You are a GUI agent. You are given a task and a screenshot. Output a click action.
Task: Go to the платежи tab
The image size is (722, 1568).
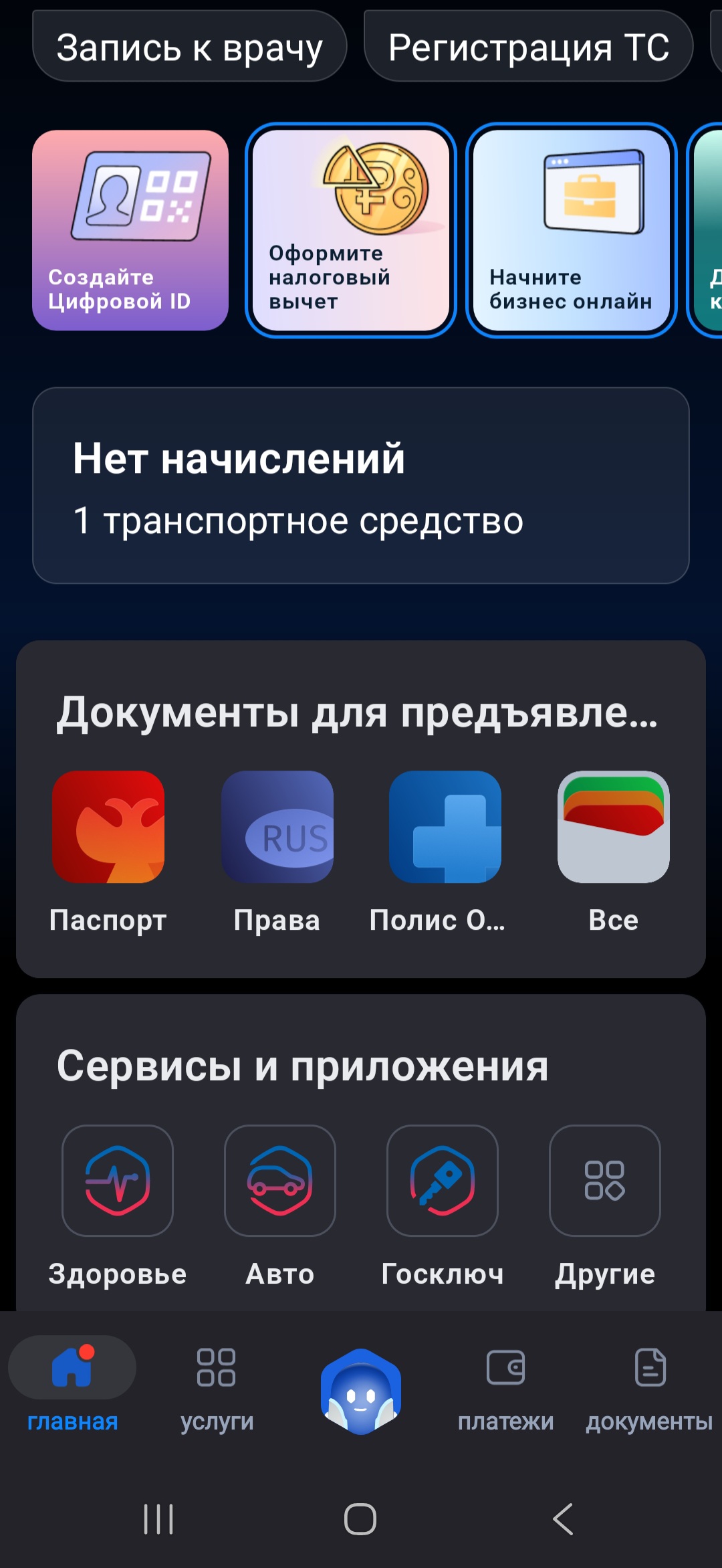505,1383
